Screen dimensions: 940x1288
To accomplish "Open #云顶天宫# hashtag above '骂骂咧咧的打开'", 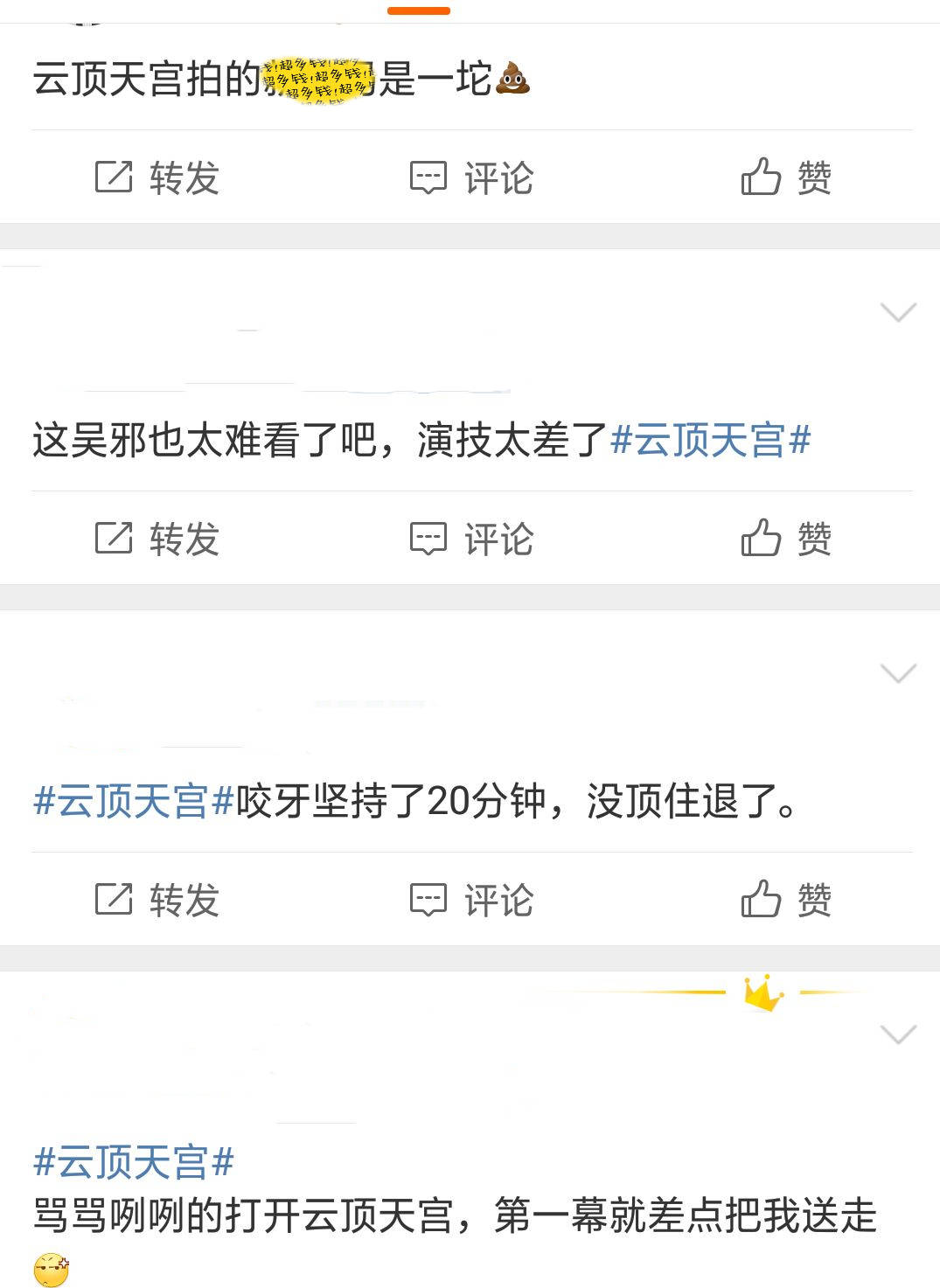I will (x=134, y=1163).
